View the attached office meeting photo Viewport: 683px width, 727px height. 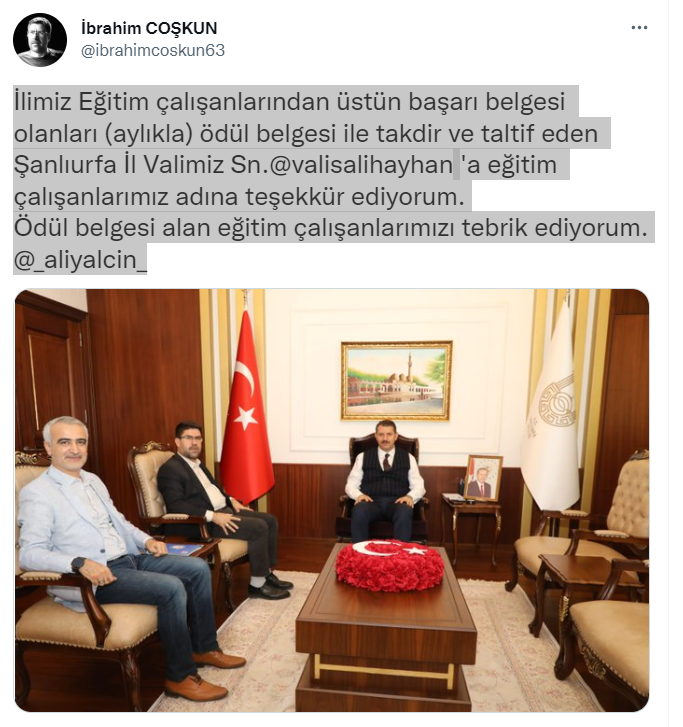tap(331, 500)
